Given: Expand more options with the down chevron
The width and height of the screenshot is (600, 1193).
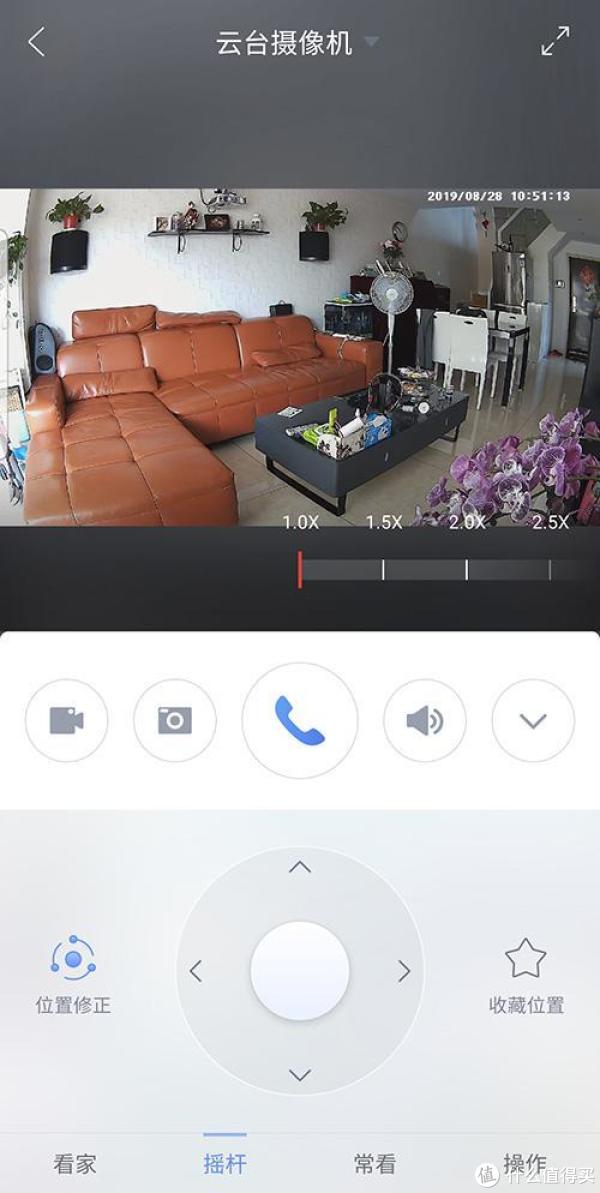Looking at the screenshot, I should (x=533, y=720).
